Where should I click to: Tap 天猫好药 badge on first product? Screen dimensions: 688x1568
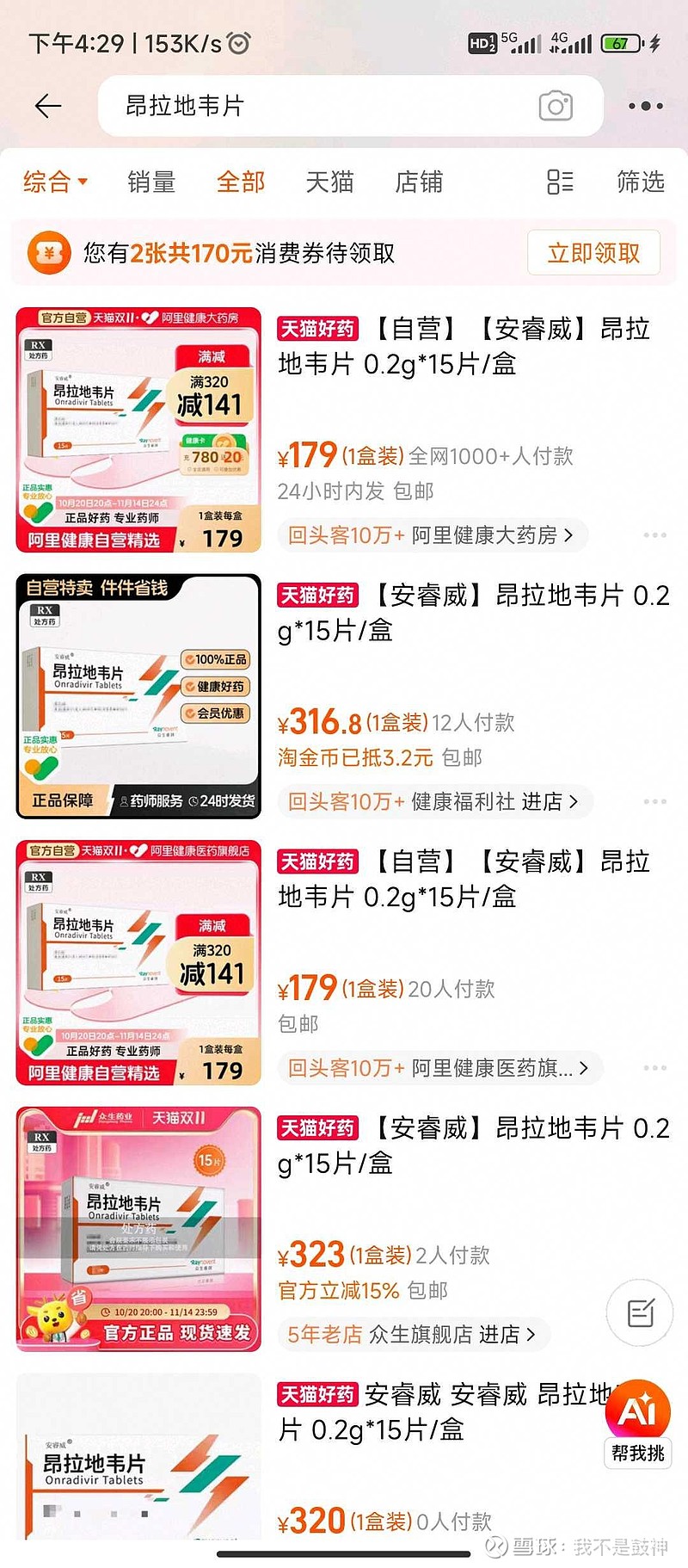pos(316,330)
